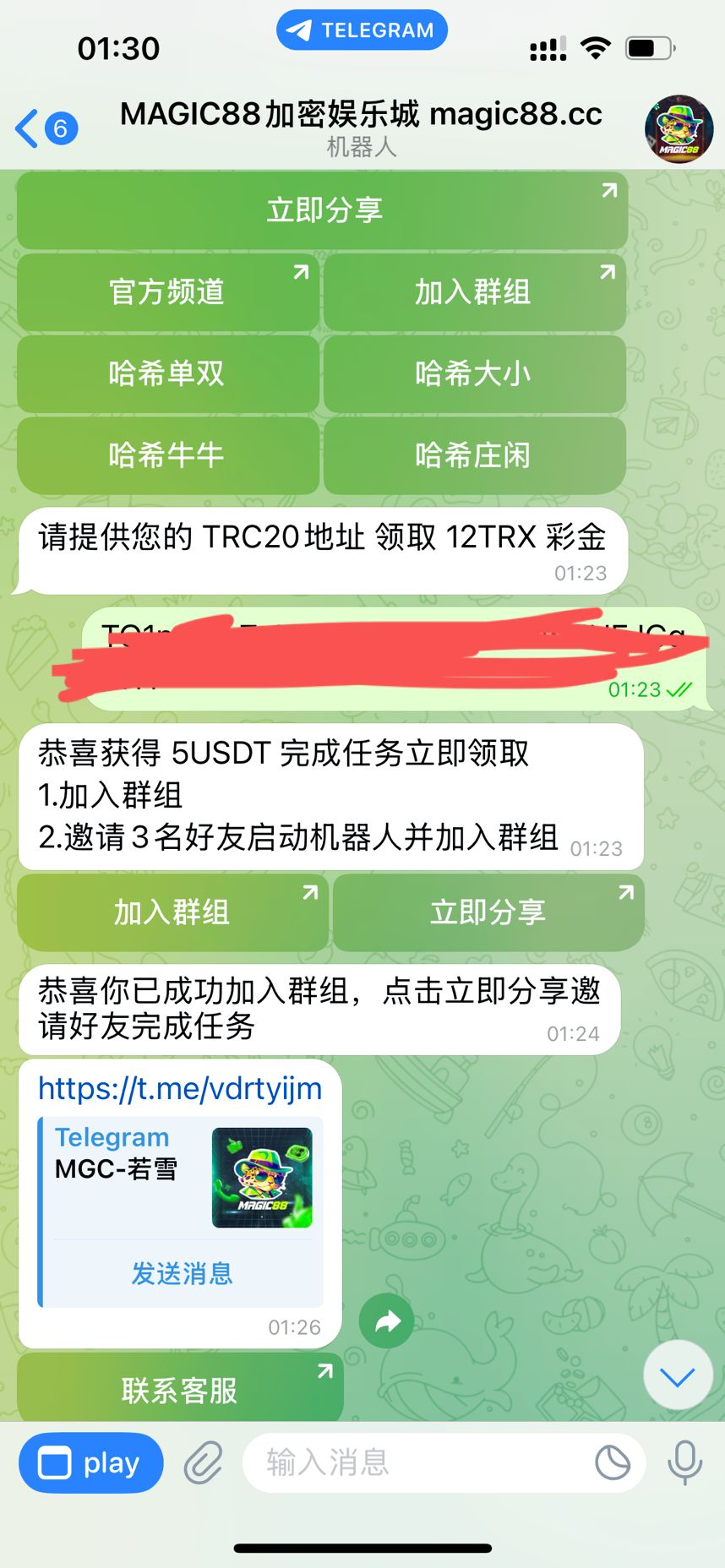Forward the MGC-若雪 link message

(387, 1321)
